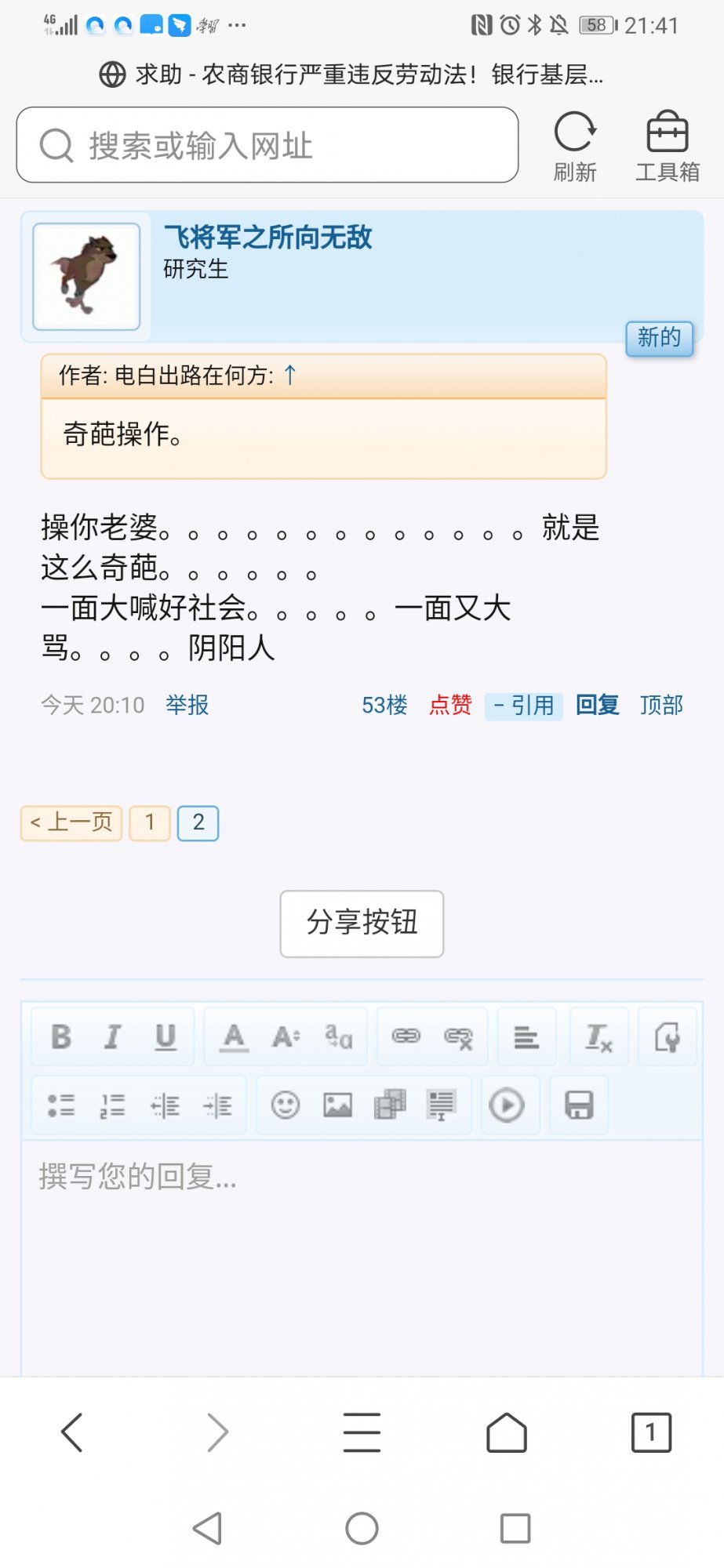Screen dimensions: 724x1568
Task: Like the post with 点赞
Action: pyautogui.click(x=450, y=705)
